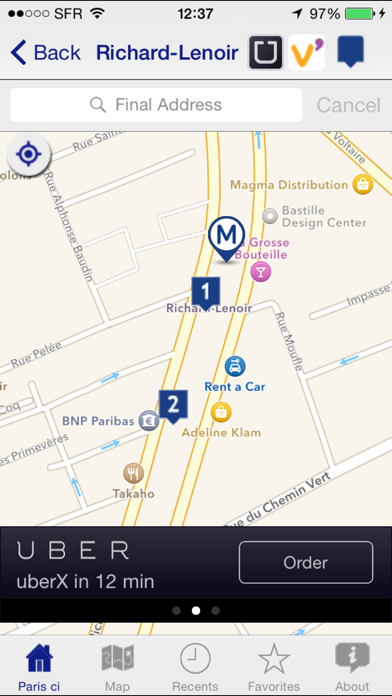Tap map marker number 2
The image size is (392, 696).
(x=173, y=406)
